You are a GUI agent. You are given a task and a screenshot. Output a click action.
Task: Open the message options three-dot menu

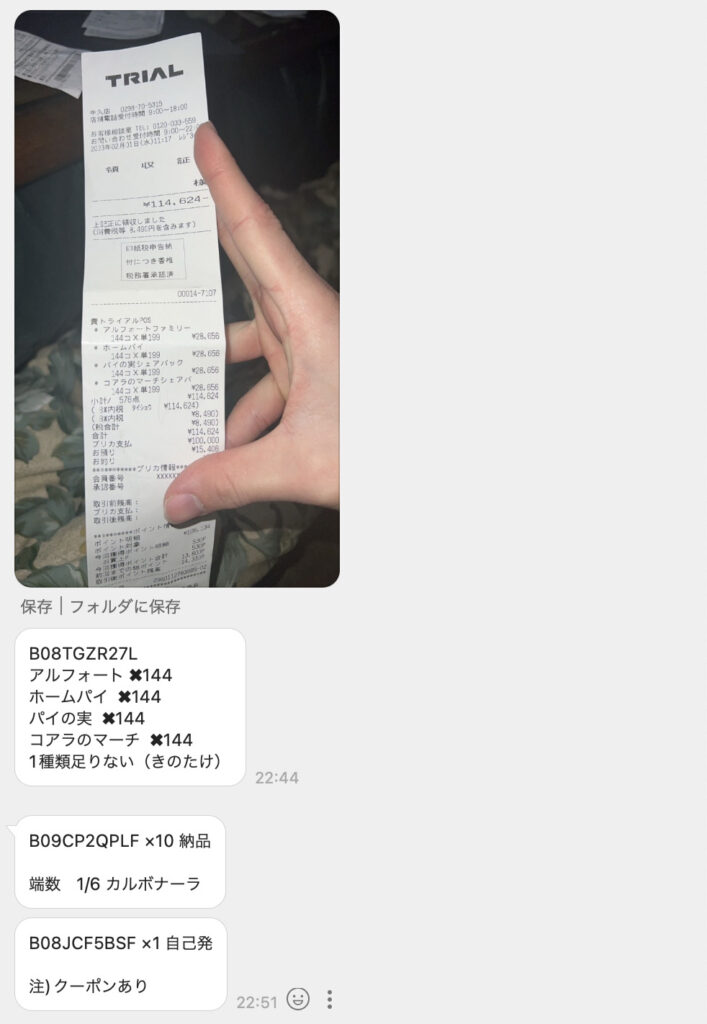pos(329,999)
